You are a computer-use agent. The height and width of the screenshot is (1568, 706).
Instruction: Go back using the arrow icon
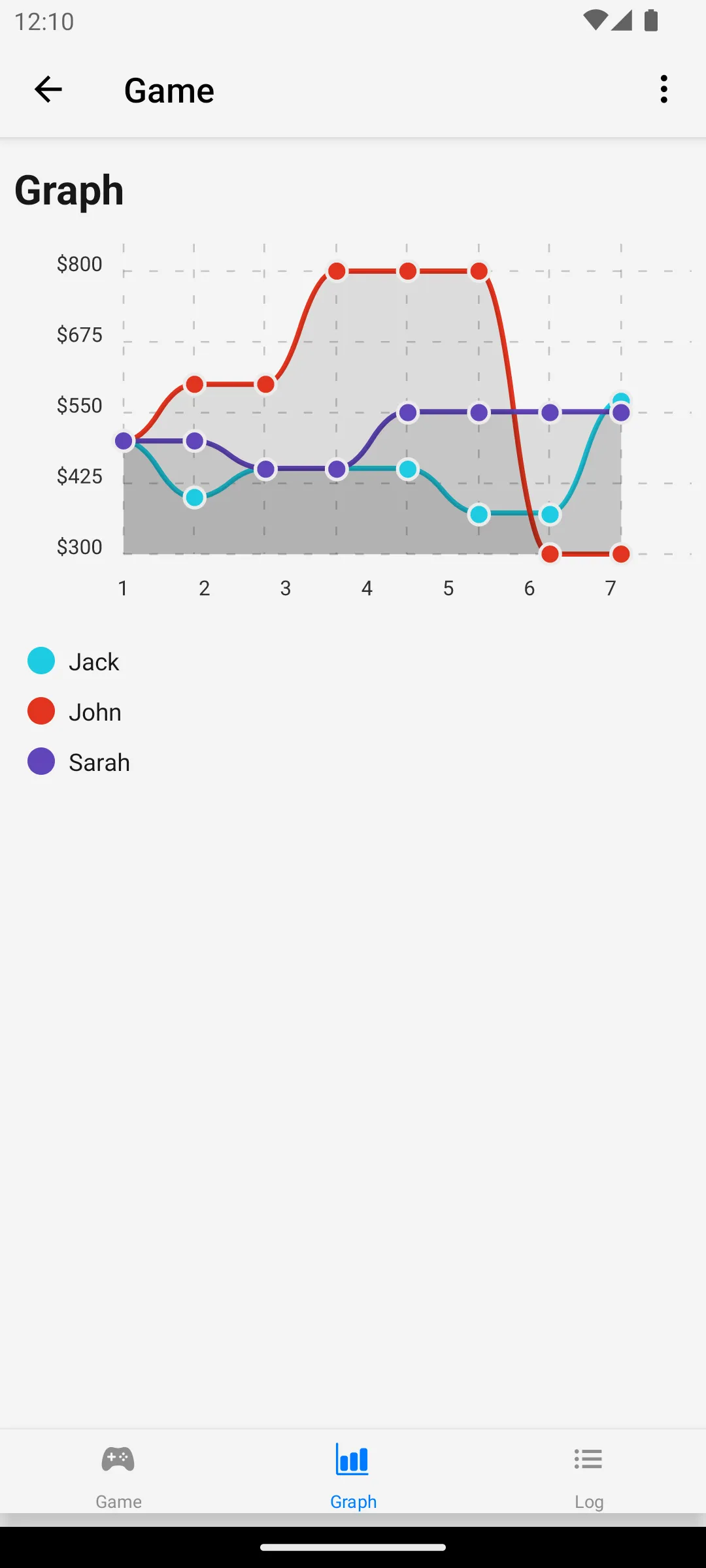coord(48,90)
